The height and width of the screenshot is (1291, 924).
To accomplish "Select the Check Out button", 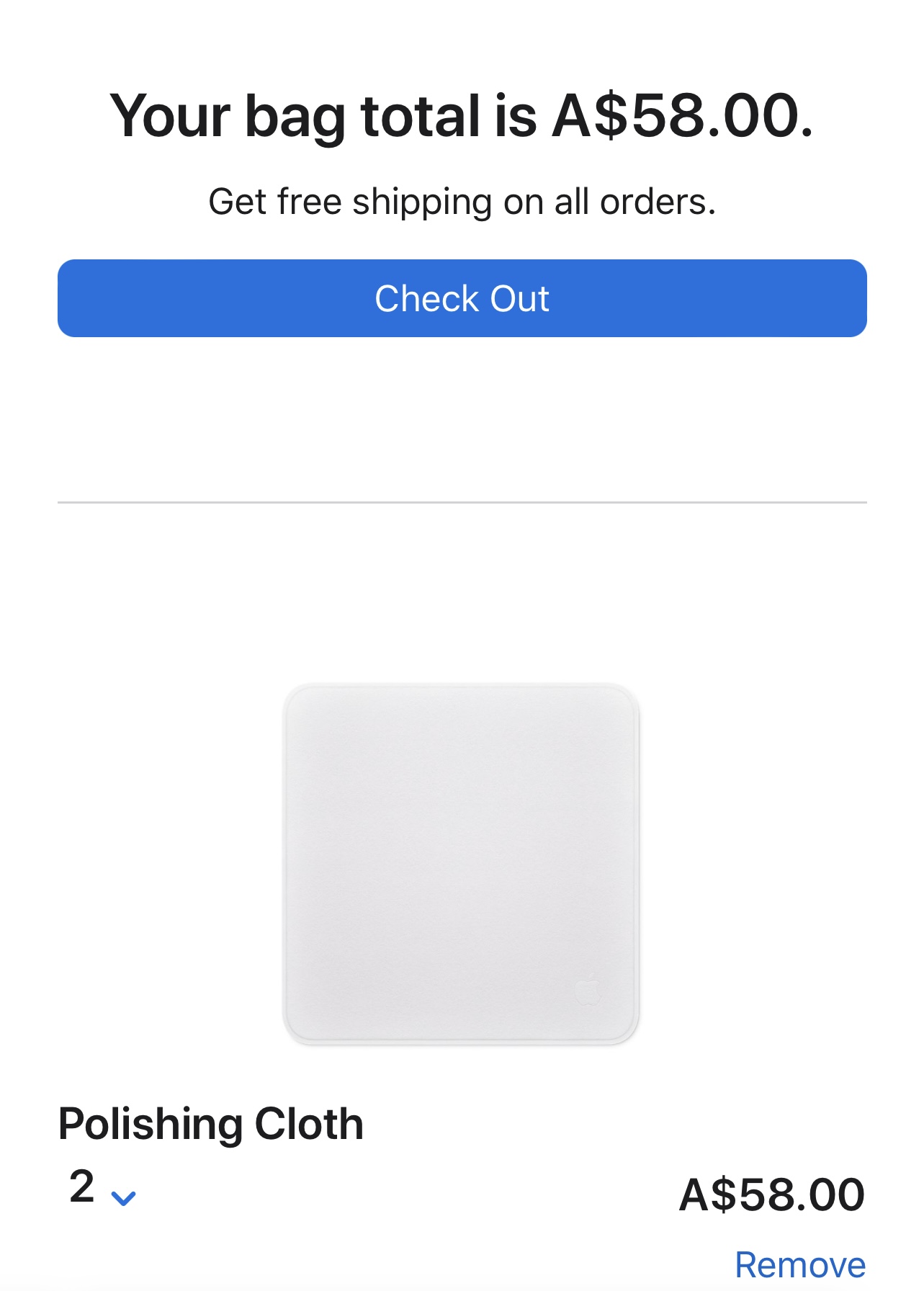I will 462,298.
